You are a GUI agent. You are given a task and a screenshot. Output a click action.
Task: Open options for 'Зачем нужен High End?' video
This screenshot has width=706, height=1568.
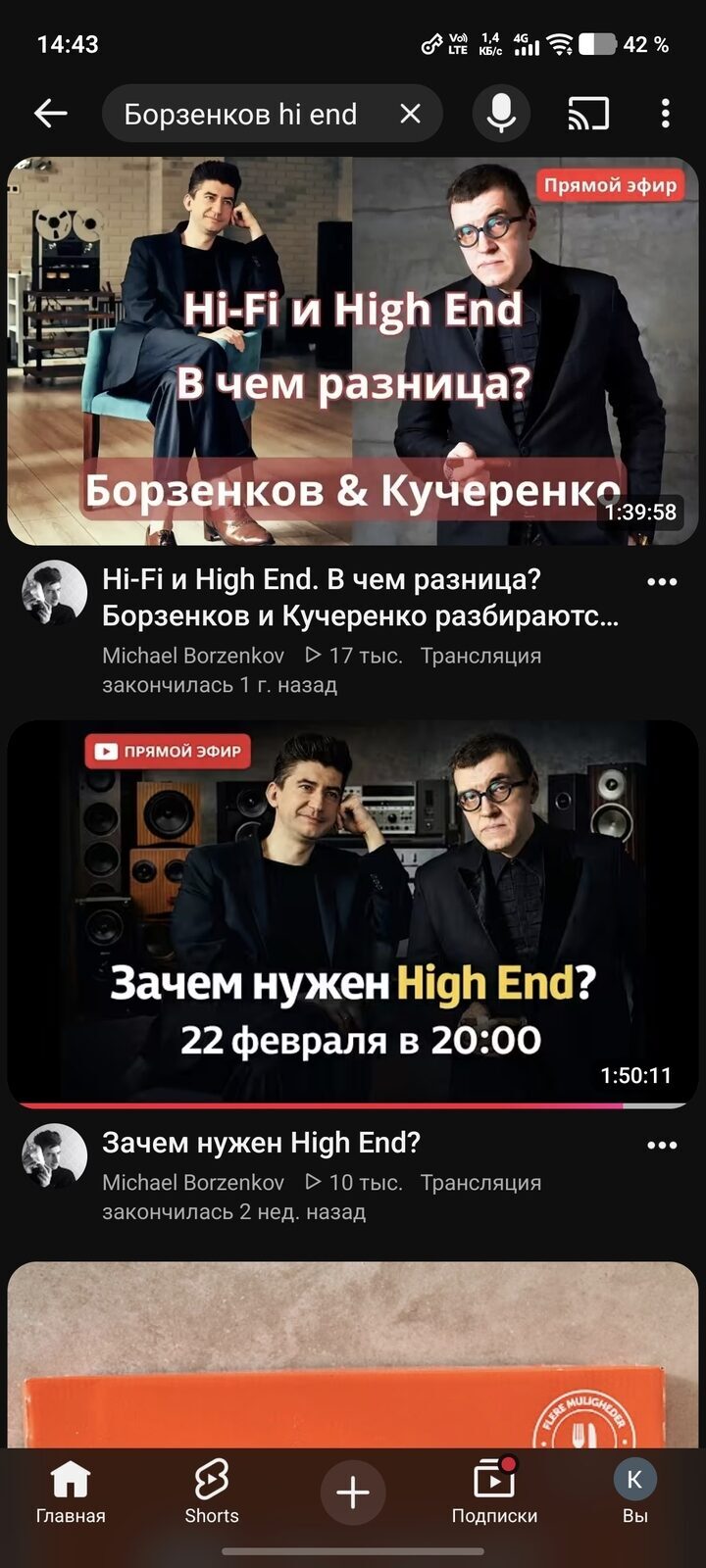[x=662, y=1145]
